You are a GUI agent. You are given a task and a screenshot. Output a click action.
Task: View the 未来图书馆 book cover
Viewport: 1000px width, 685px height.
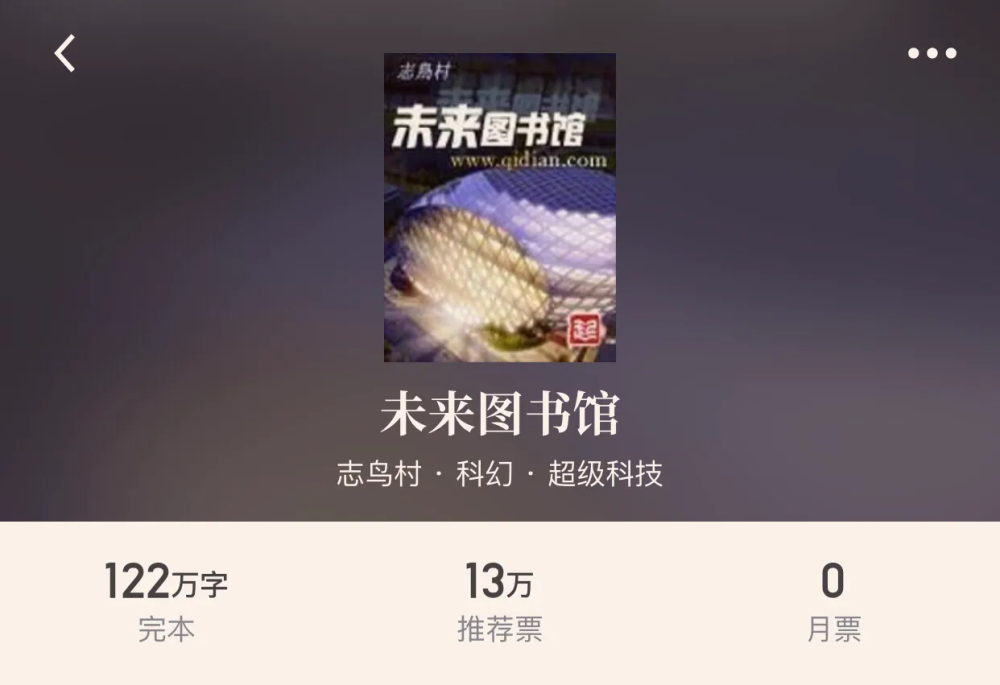[499, 207]
